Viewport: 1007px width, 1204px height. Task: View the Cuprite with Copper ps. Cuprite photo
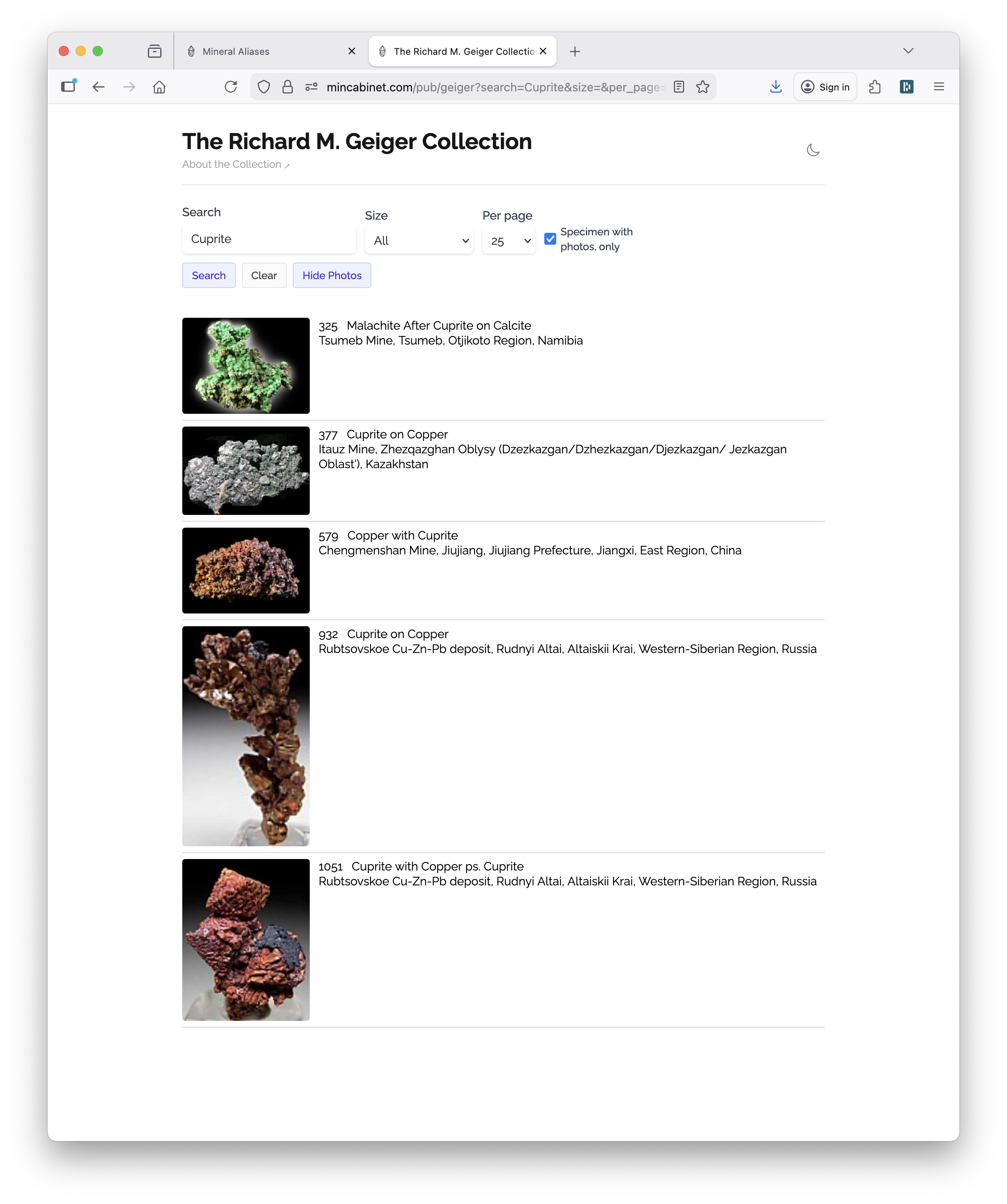tap(246, 939)
